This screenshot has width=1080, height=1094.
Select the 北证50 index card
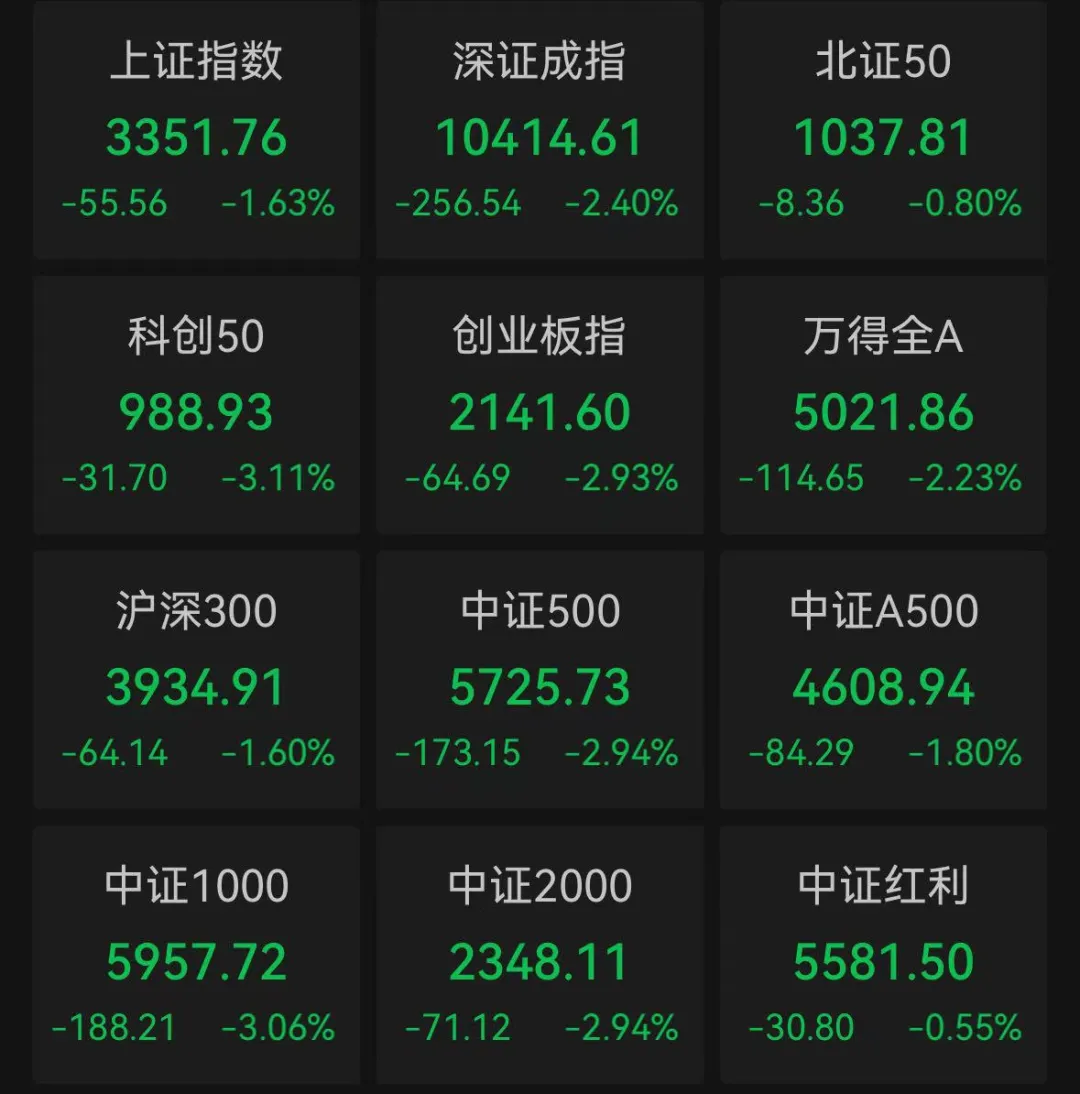(x=883, y=132)
